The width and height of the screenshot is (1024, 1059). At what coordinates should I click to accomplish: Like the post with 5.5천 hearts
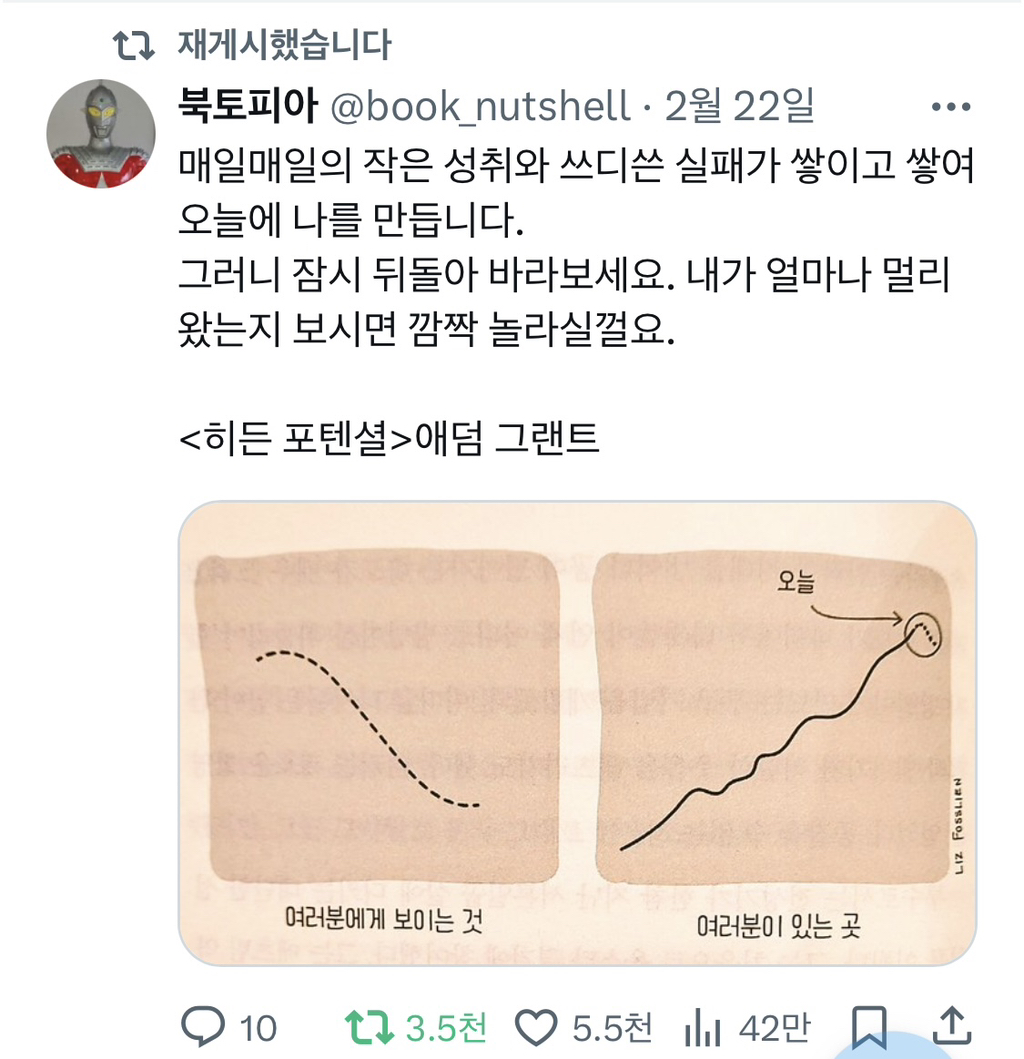point(584,1027)
